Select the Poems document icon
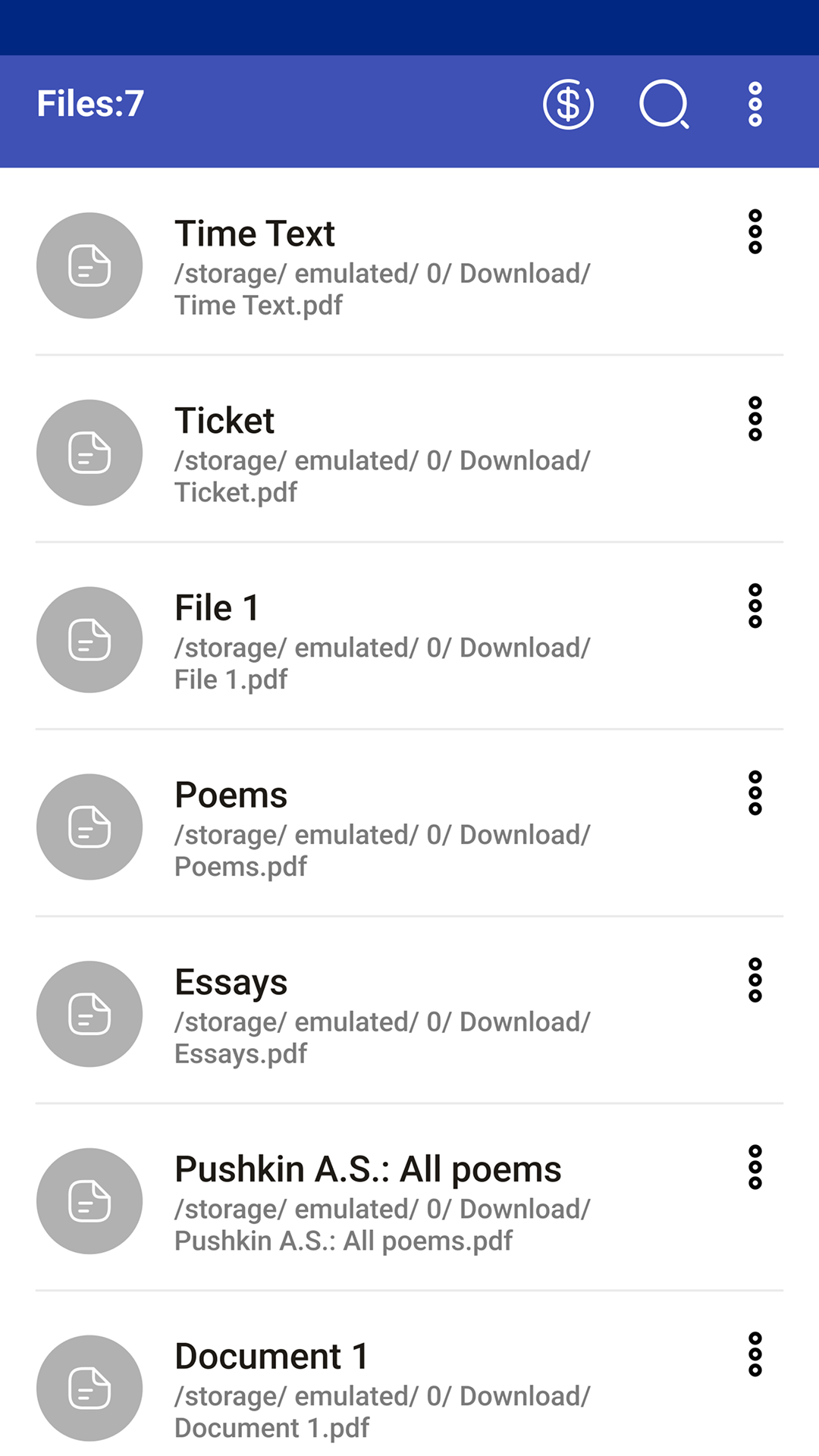 coord(89,827)
